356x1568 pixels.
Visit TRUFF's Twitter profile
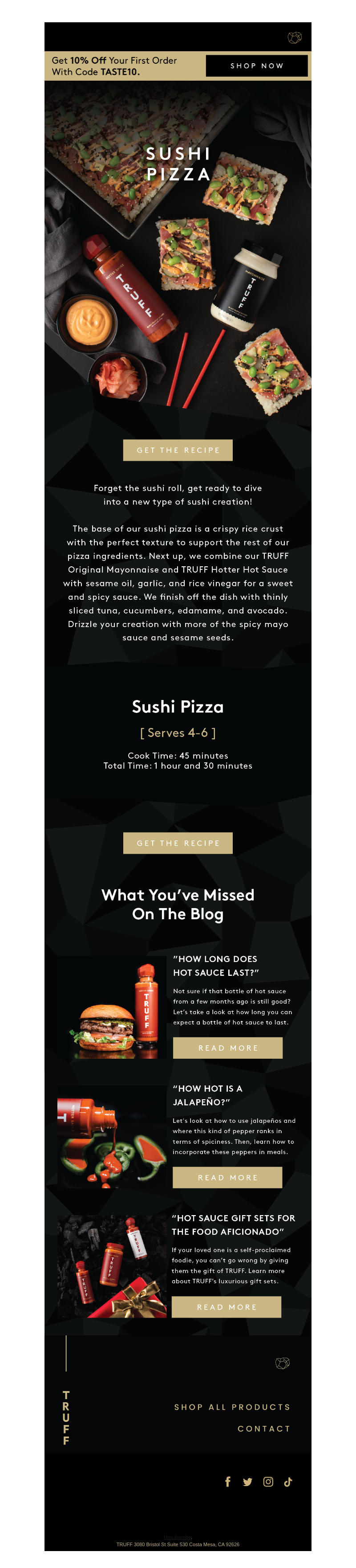click(247, 1482)
